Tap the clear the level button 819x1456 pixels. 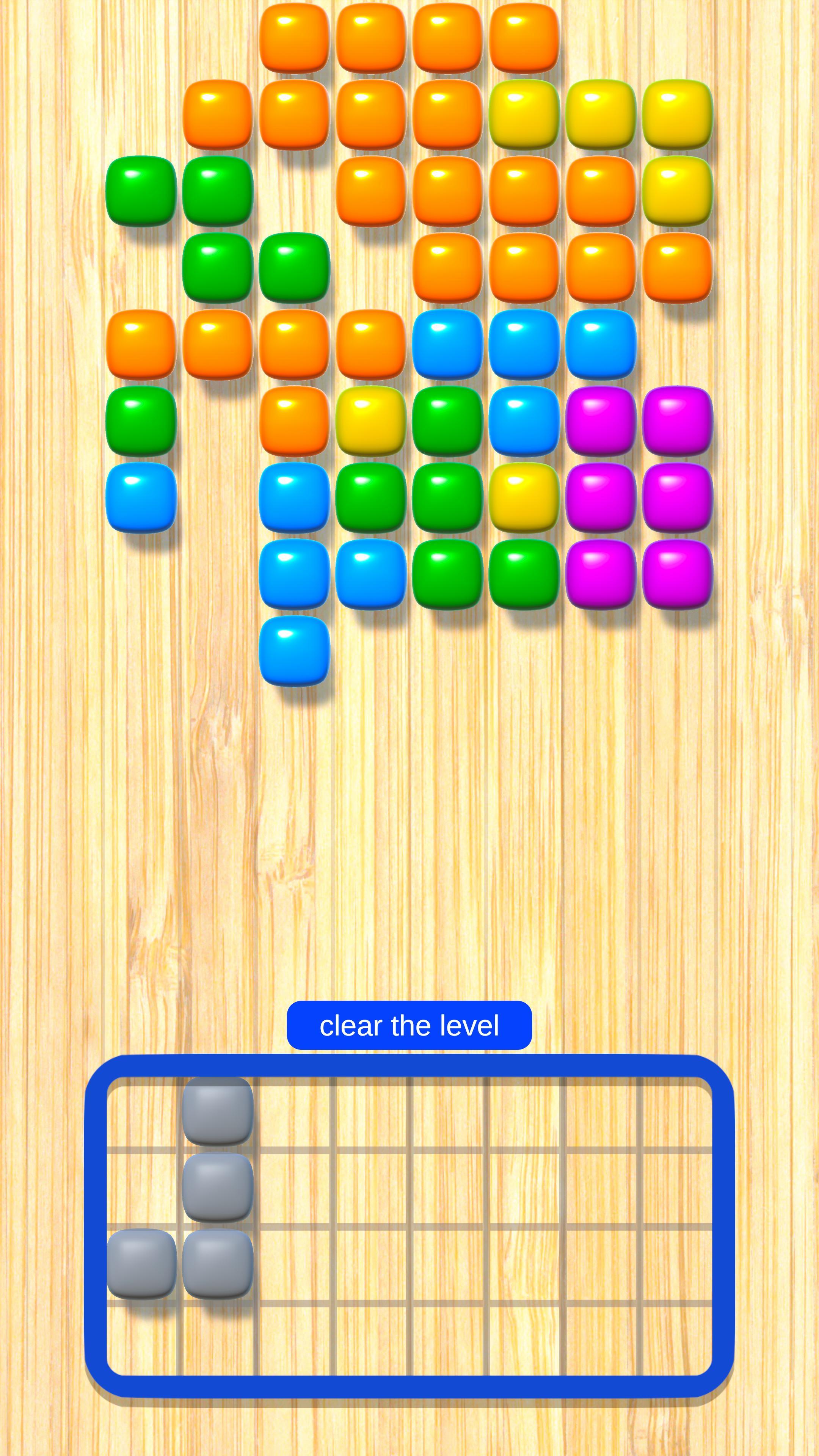pyautogui.click(x=409, y=1025)
